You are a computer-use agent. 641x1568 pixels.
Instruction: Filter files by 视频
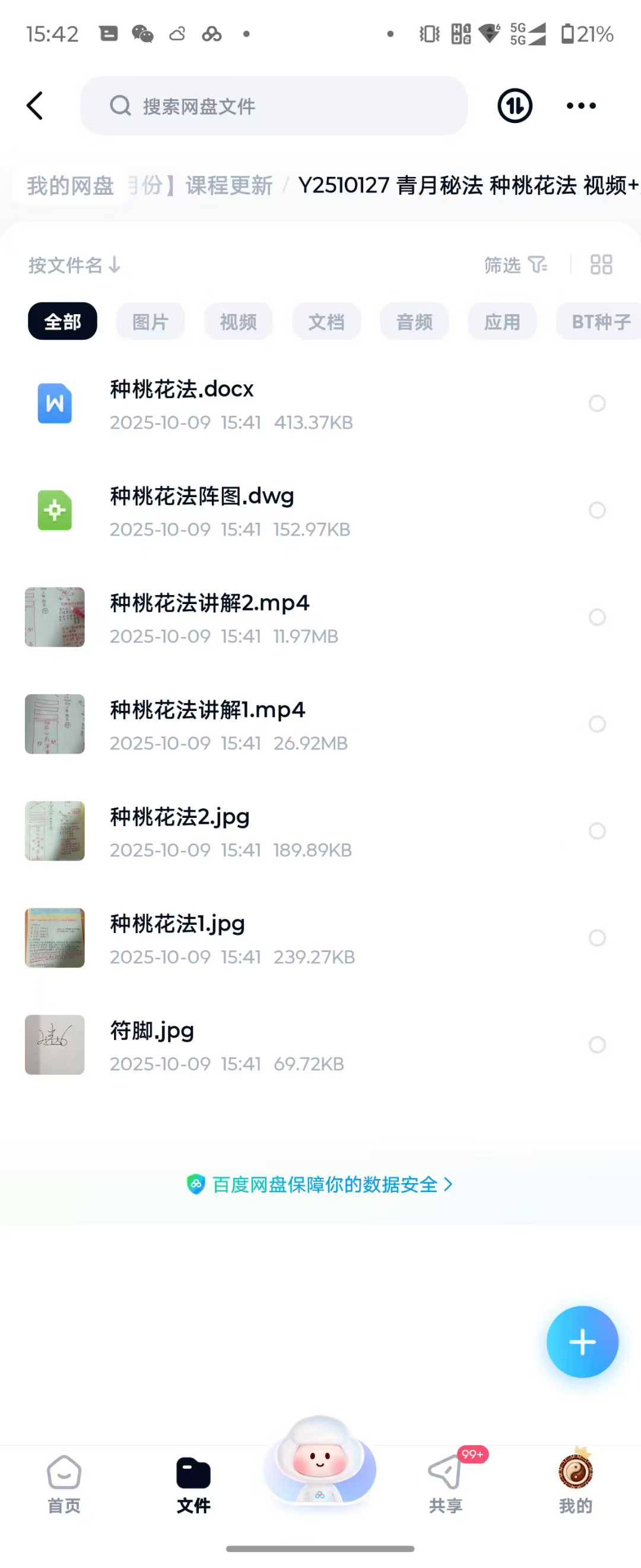(x=239, y=321)
